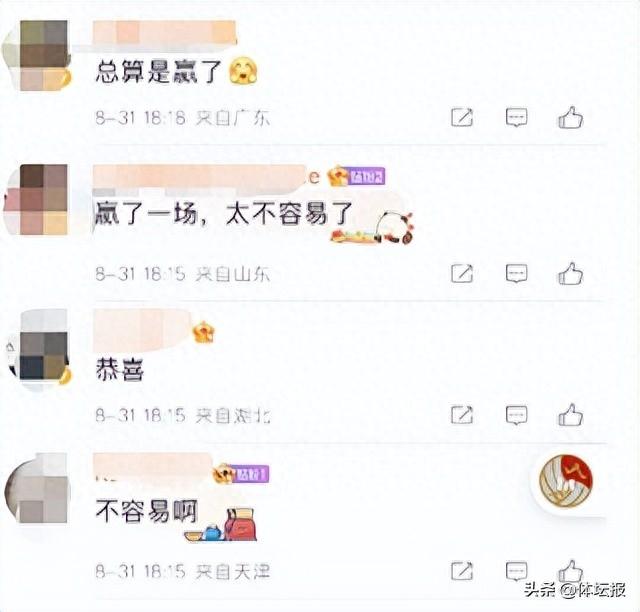Like the comment 赢了一场，太不容易了

coord(570,273)
